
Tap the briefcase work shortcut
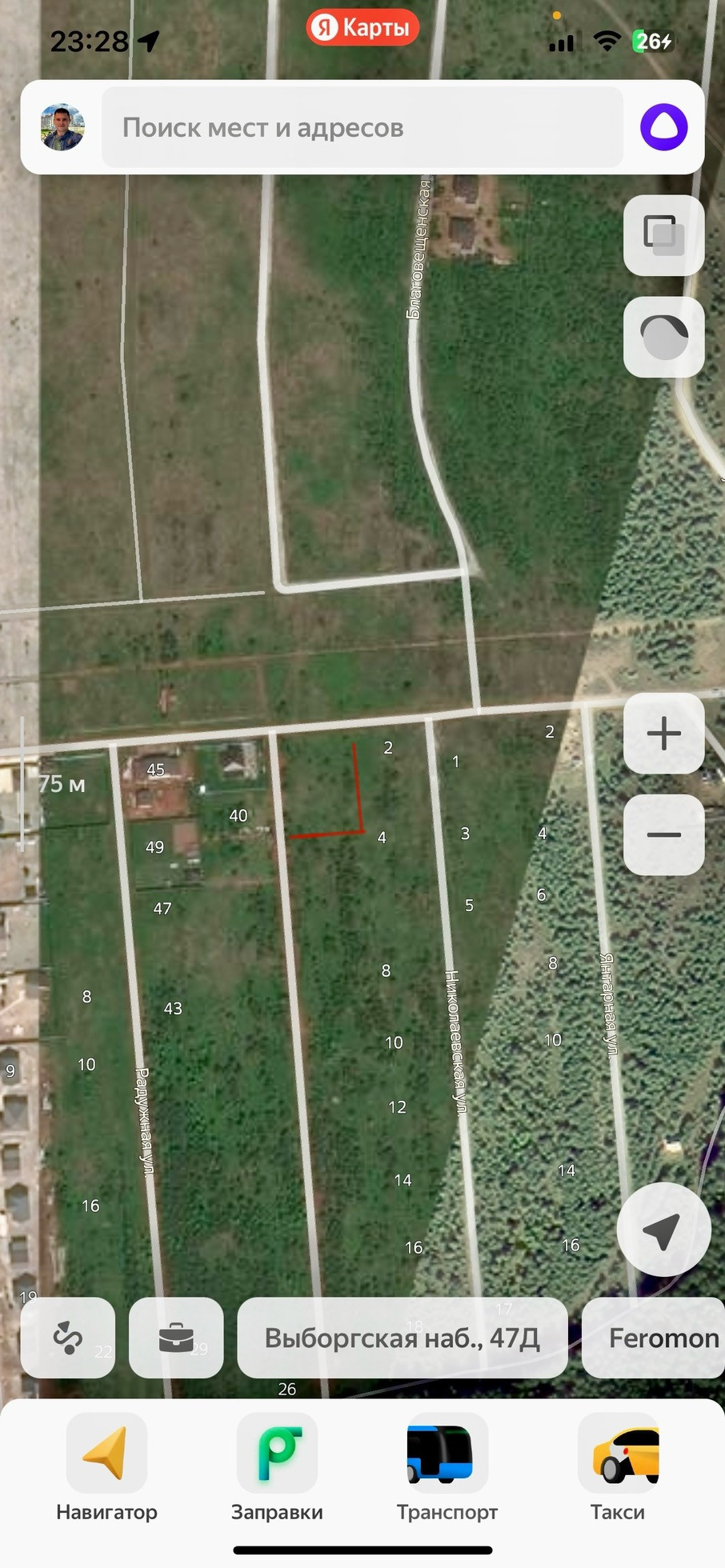[176, 1338]
